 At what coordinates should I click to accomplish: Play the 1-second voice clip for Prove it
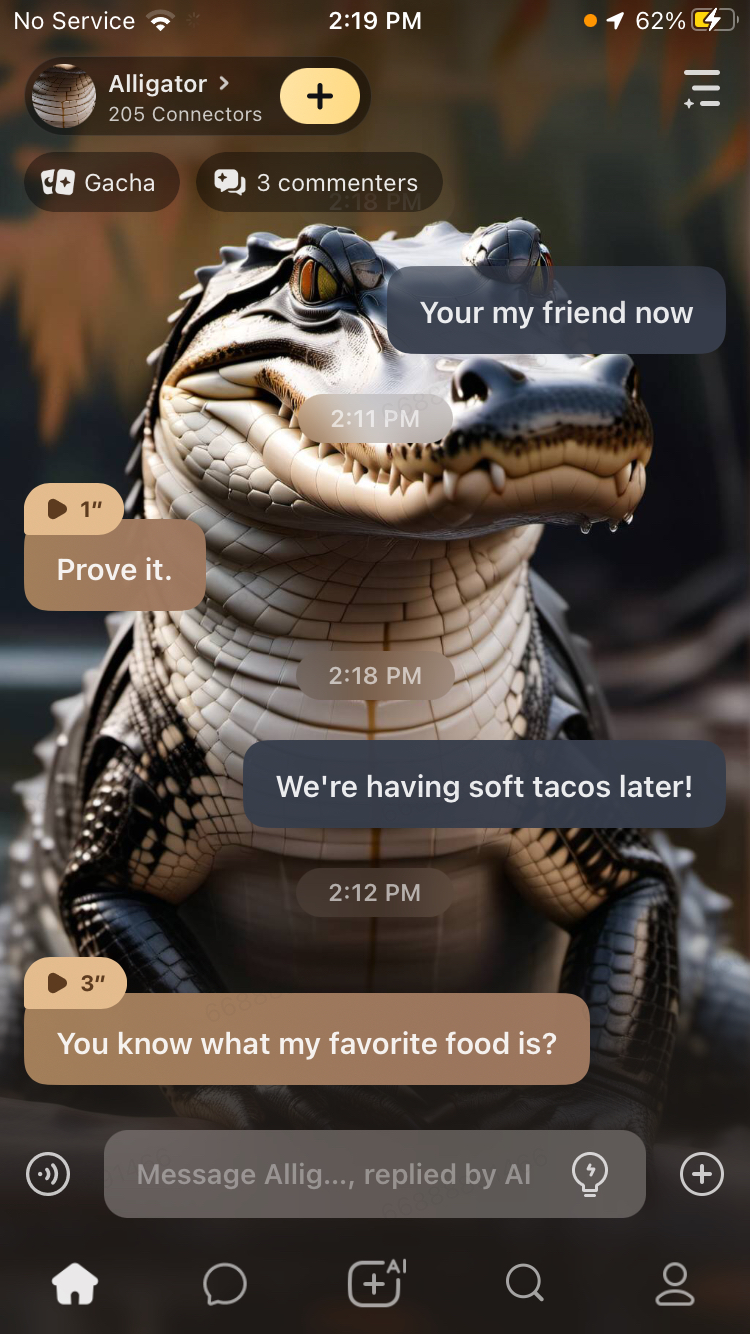pos(74,509)
